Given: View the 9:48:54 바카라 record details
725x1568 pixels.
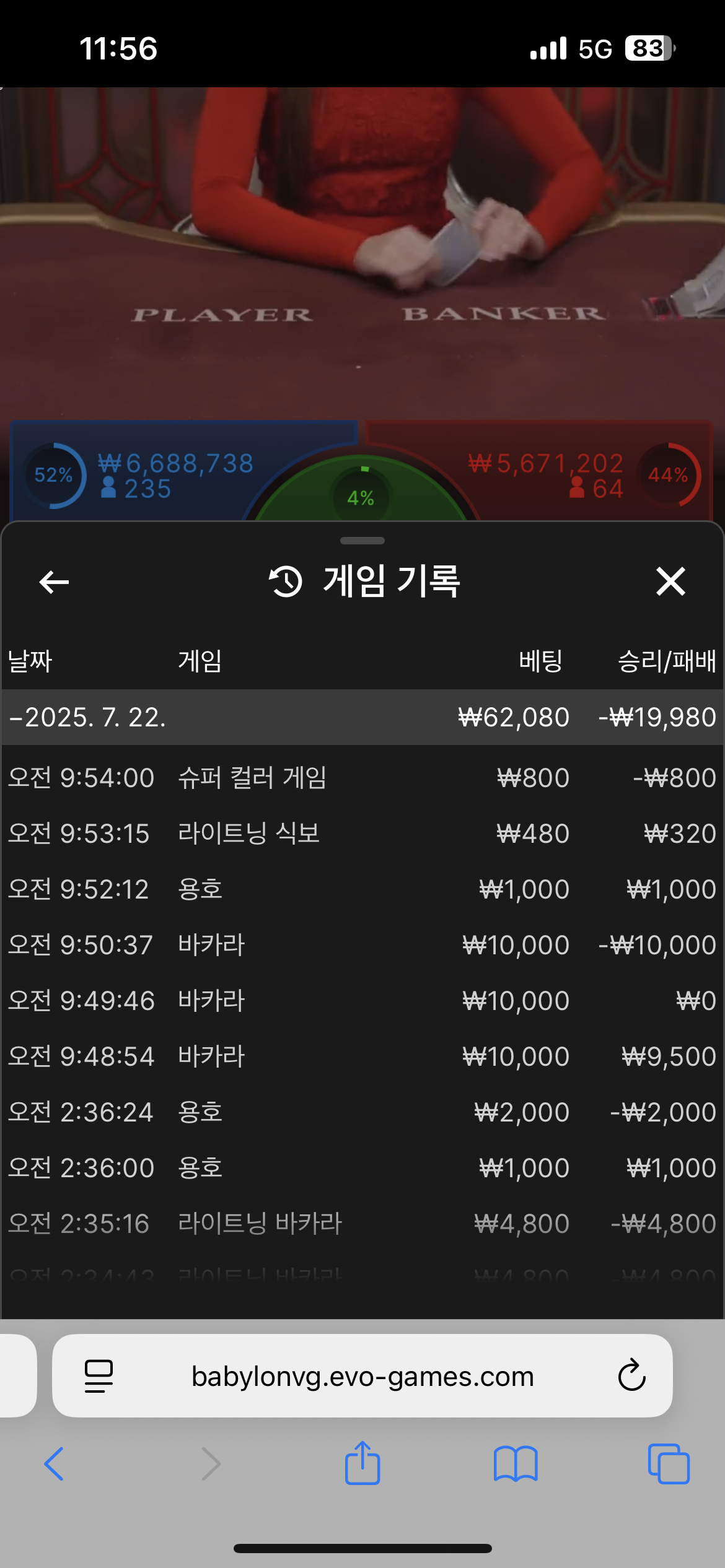Looking at the screenshot, I should tap(362, 1056).
